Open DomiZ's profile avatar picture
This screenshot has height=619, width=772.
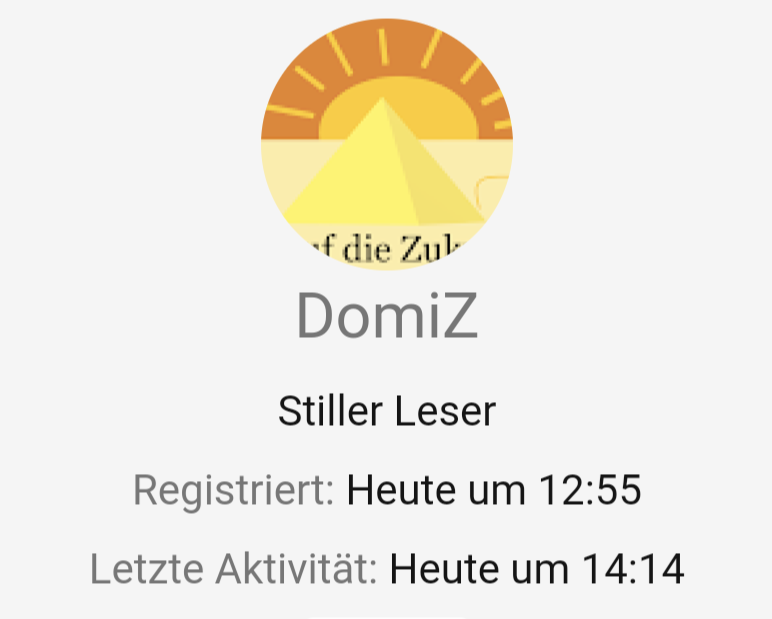pyautogui.click(x=387, y=145)
